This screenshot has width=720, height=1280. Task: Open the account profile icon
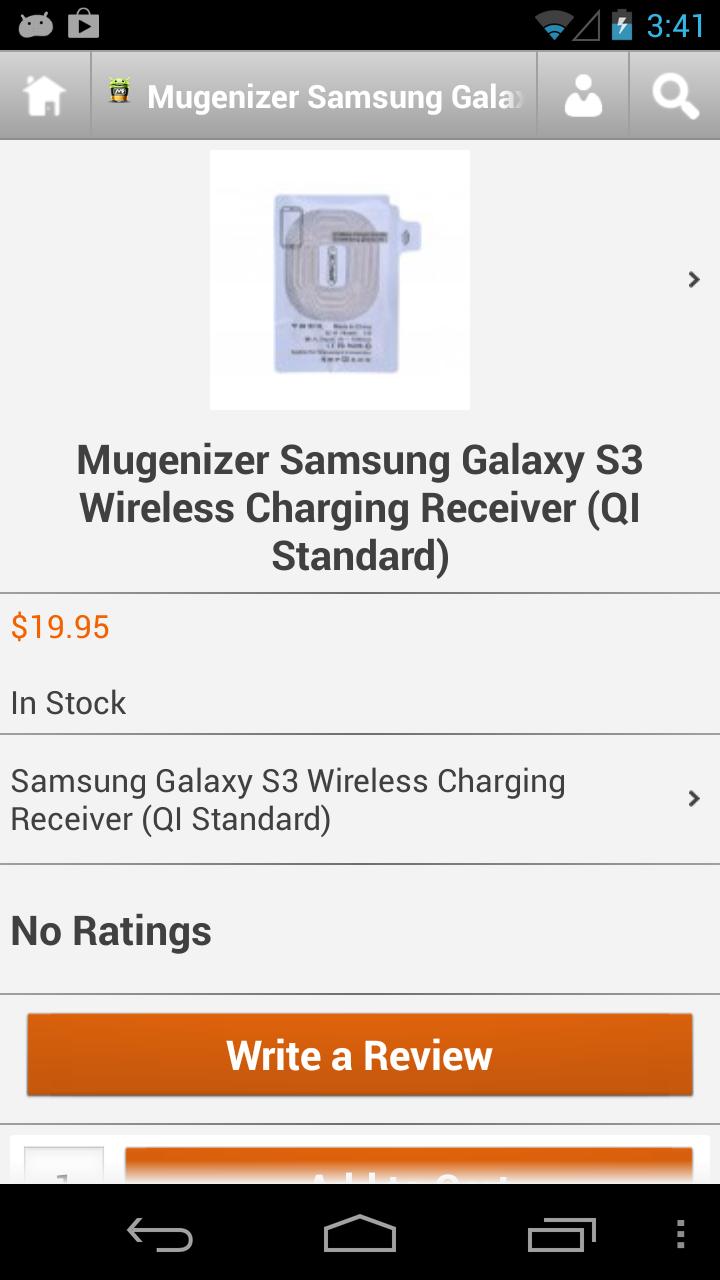[583, 96]
